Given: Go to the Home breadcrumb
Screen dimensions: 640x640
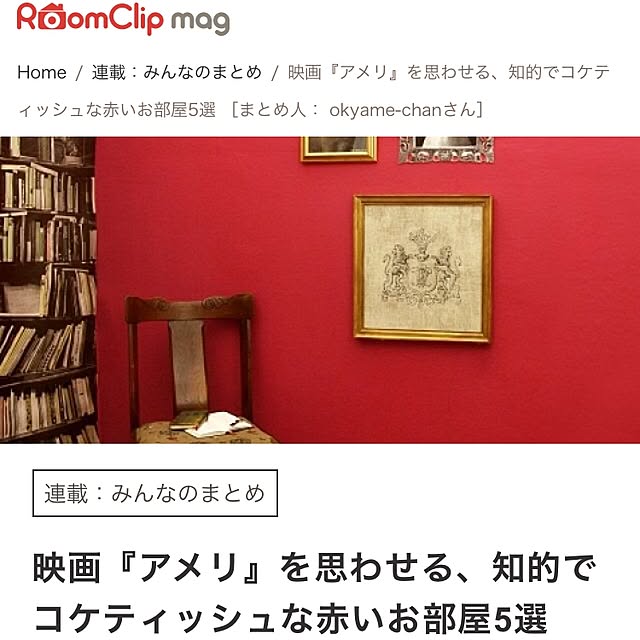Looking at the screenshot, I should click(42, 72).
